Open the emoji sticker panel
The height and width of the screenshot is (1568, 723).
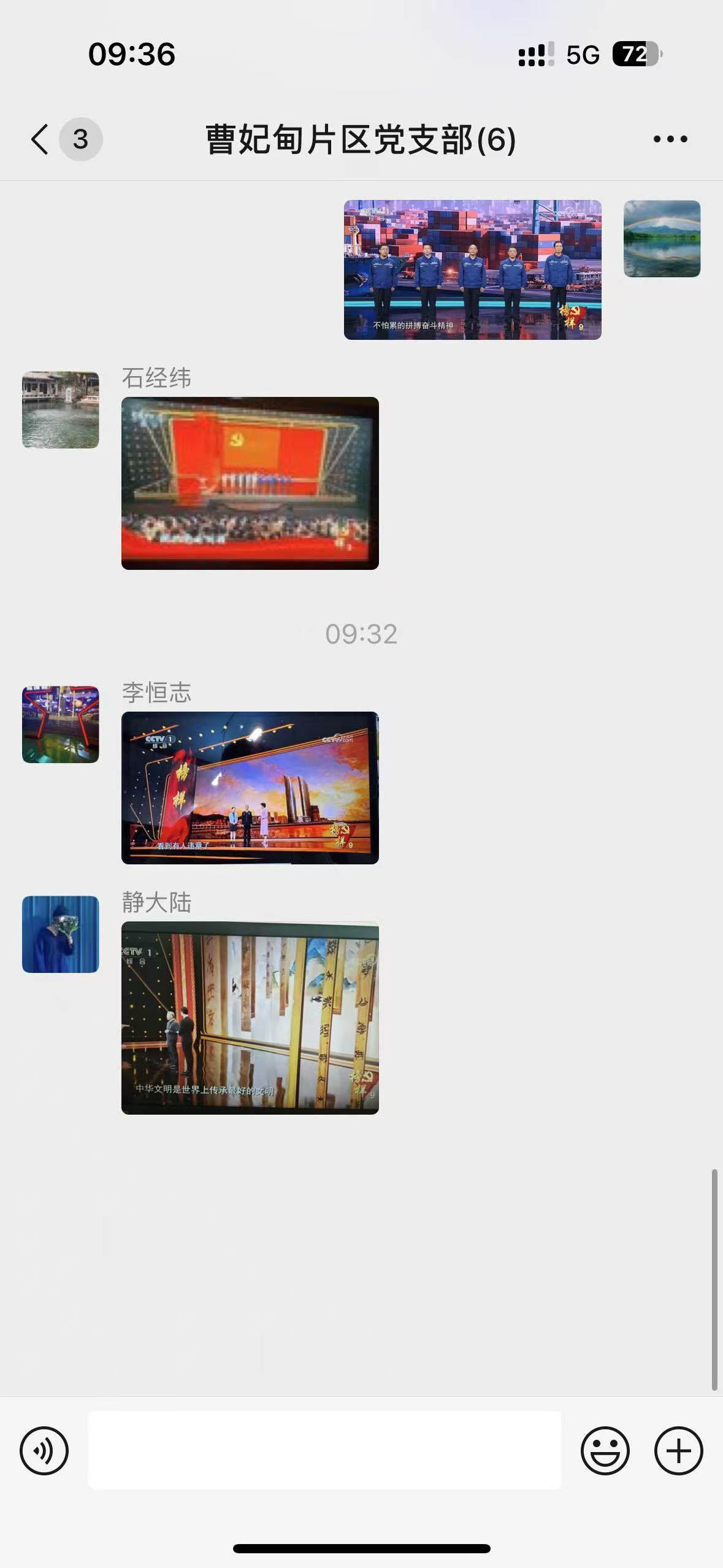point(605,1450)
